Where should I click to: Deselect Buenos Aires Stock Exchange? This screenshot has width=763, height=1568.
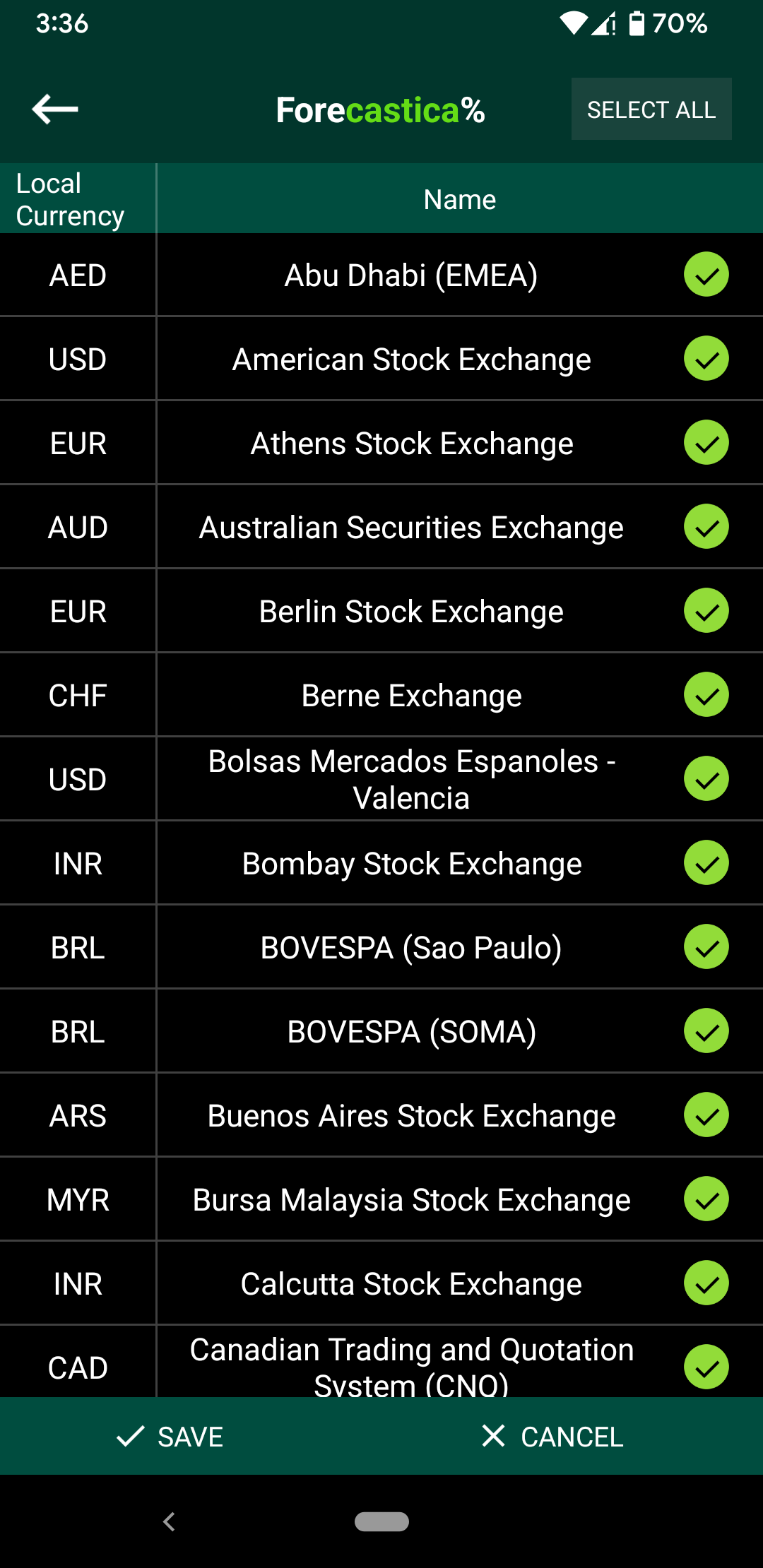click(x=706, y=1115)
